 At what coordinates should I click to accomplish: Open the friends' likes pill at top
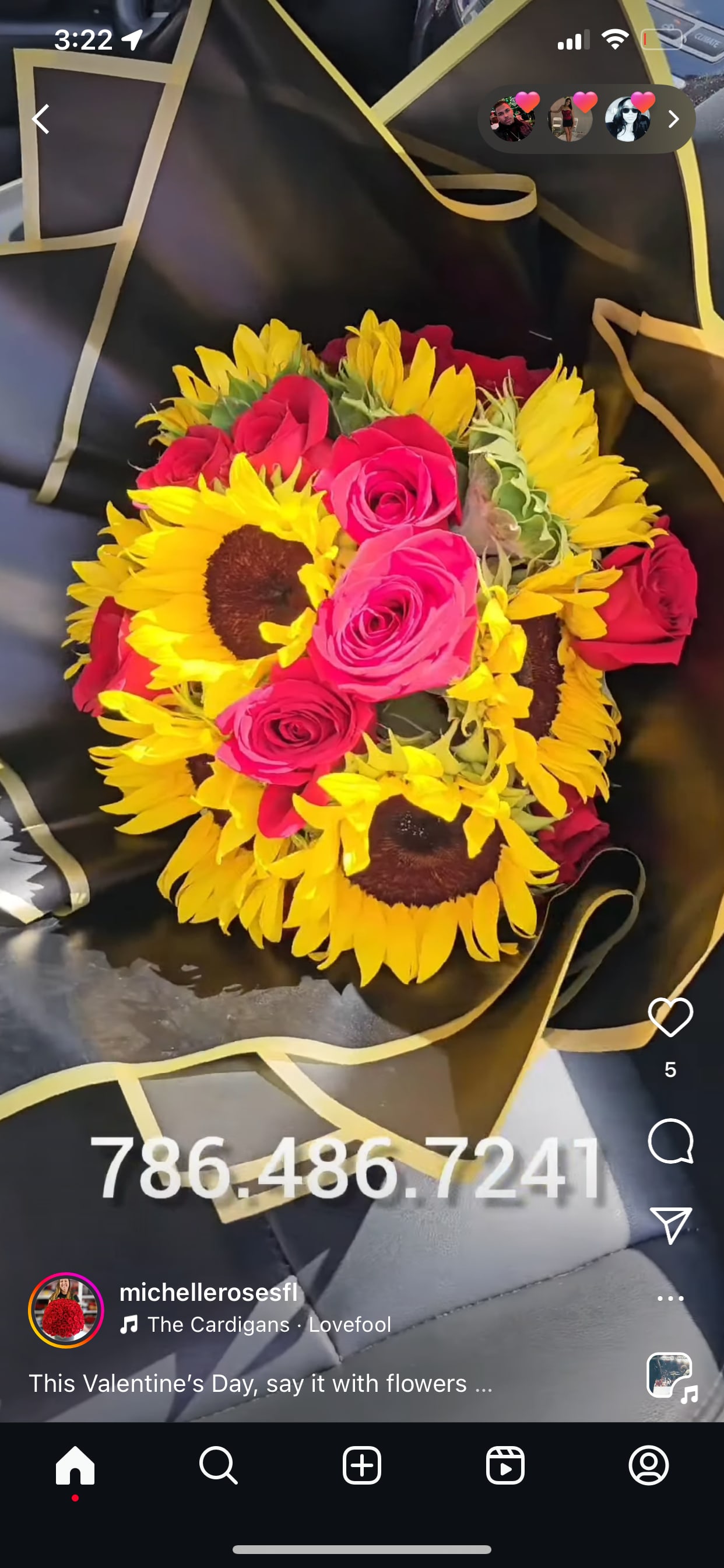click(585, 118)
